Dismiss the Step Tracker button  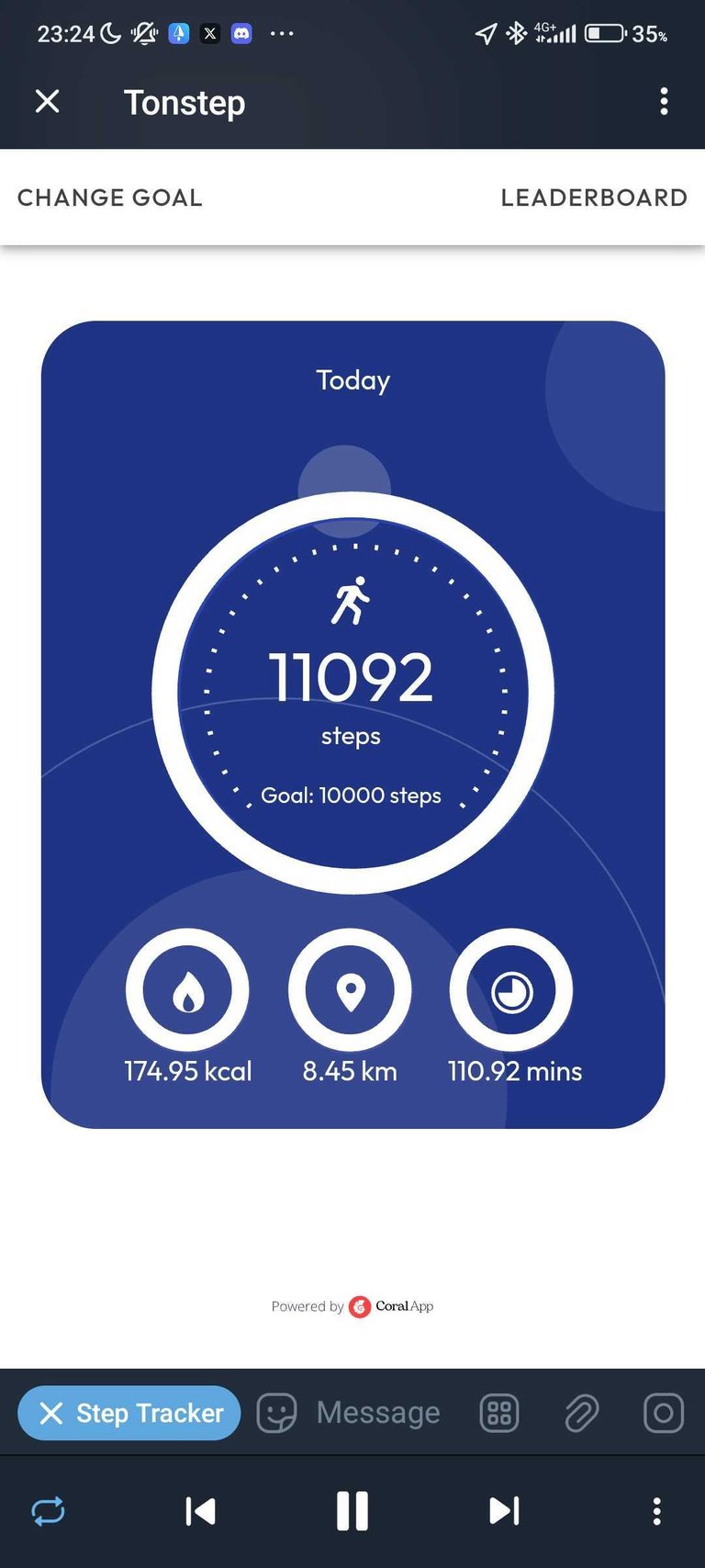point(52,1413)
